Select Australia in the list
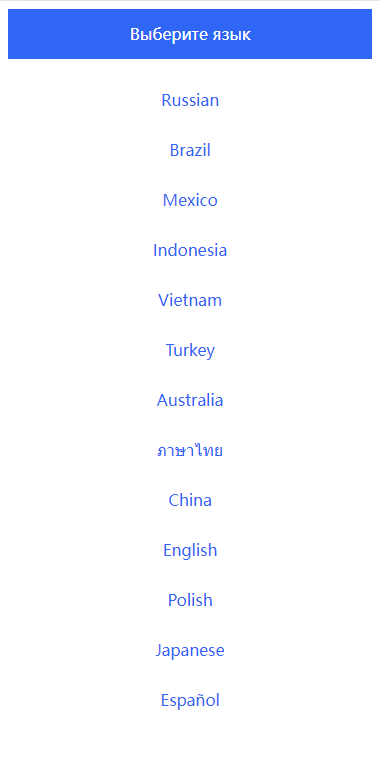 pyautogui.click(x=190, y=400)
